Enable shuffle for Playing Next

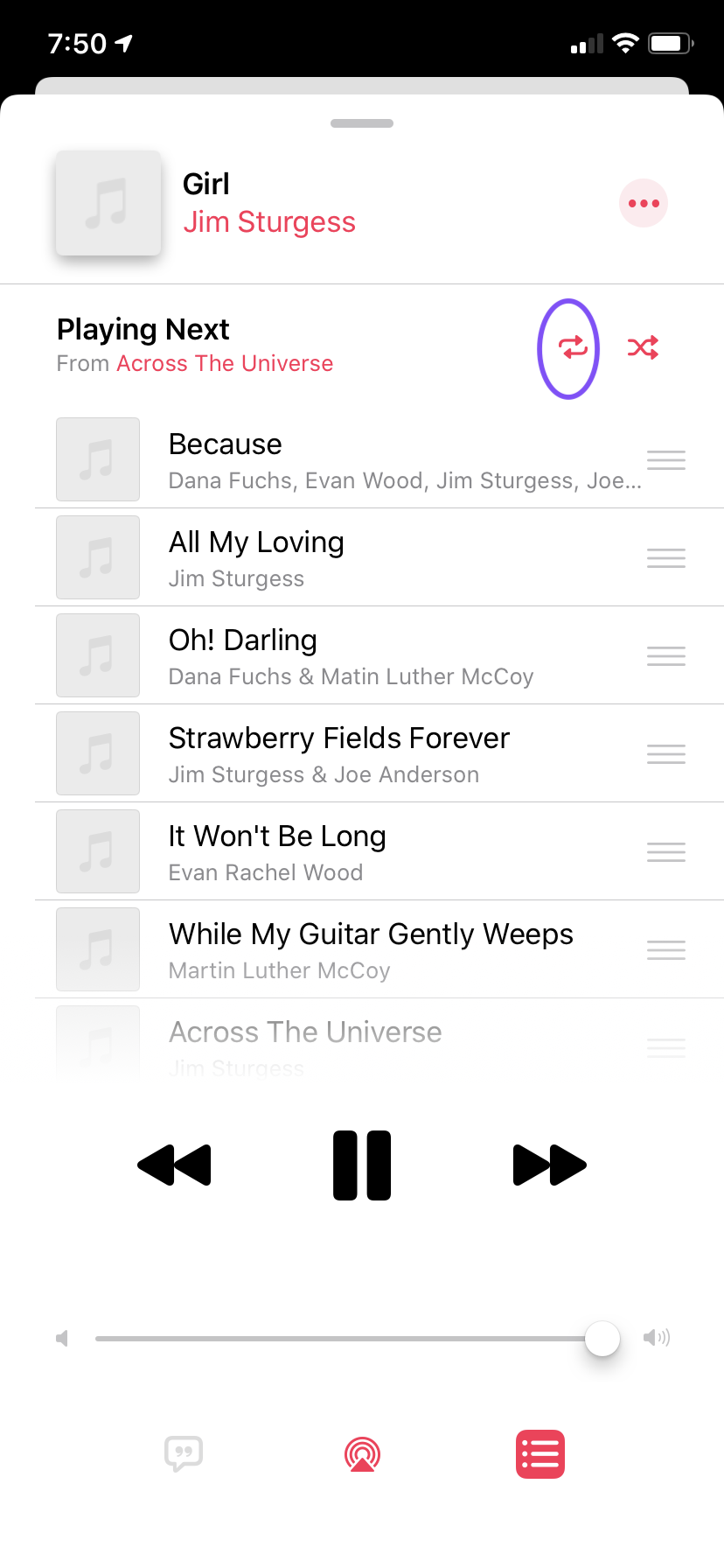coord(644,348)
